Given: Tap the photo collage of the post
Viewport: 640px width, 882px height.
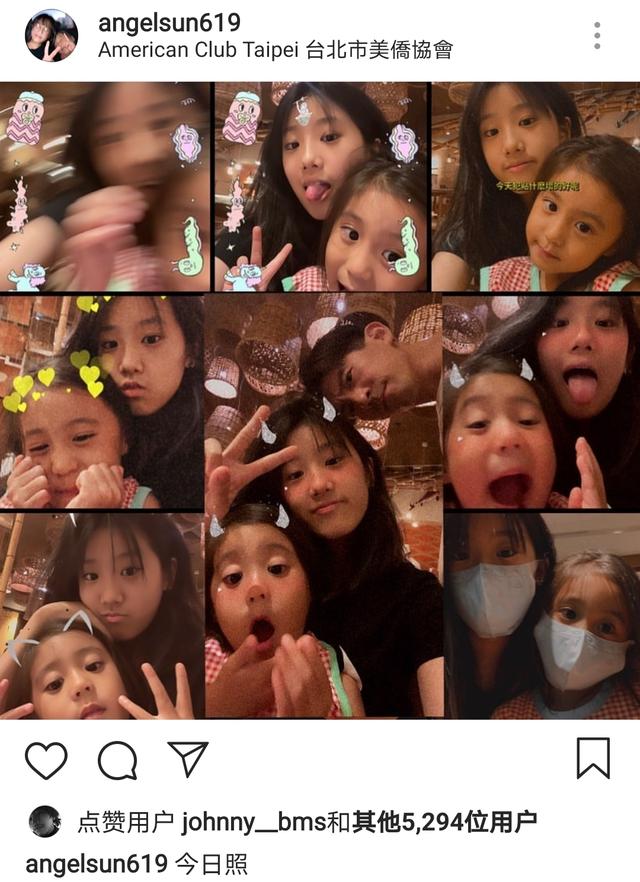Looking at the screenshot, I should pos(320,400).
